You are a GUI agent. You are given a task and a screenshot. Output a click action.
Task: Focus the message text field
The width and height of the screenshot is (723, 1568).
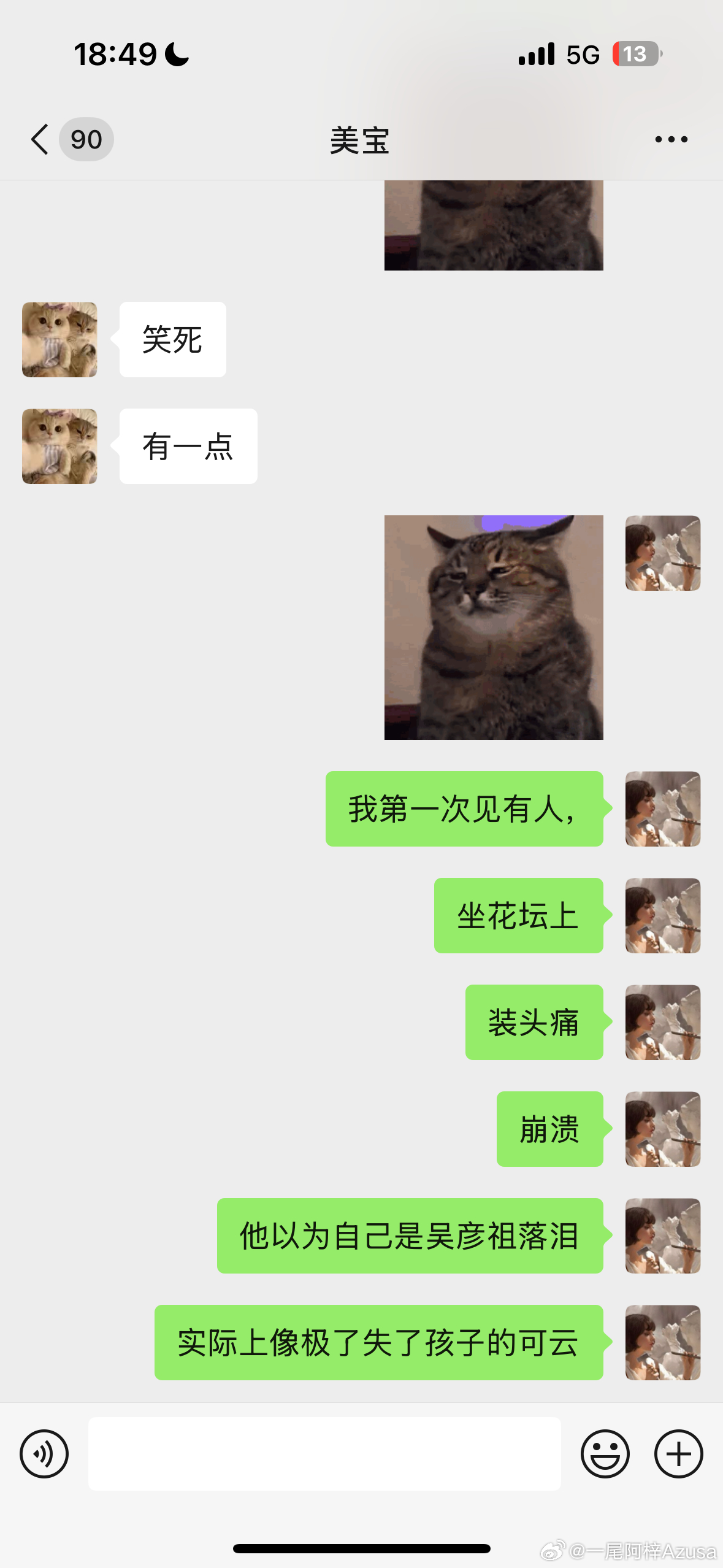click(324, 1453)
